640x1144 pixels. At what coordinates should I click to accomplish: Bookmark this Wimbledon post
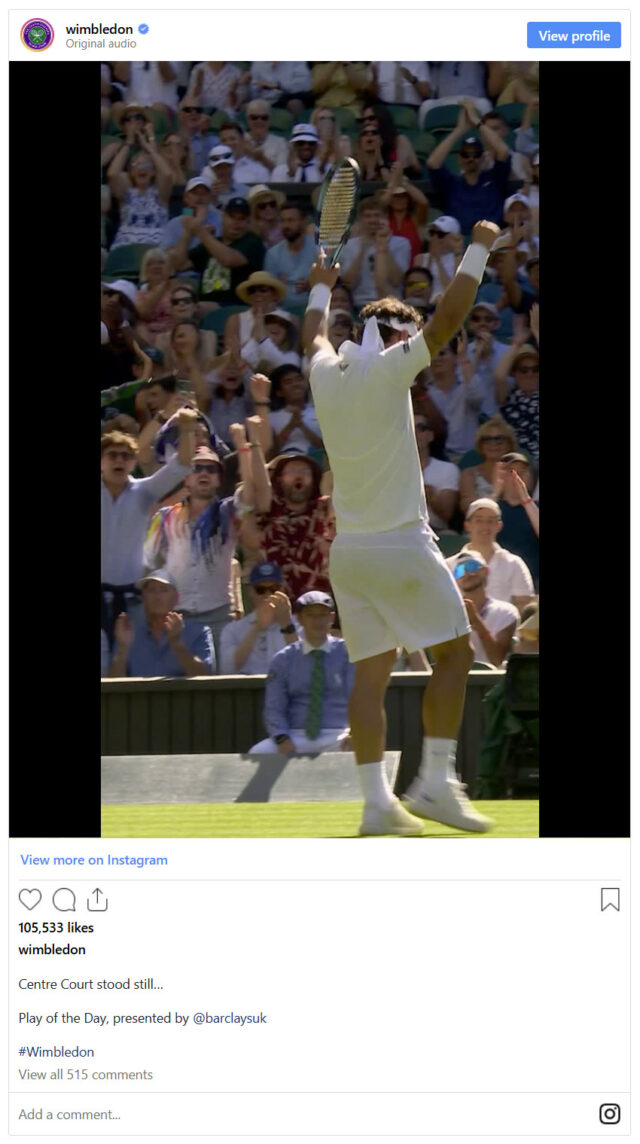tap(609, 899)
